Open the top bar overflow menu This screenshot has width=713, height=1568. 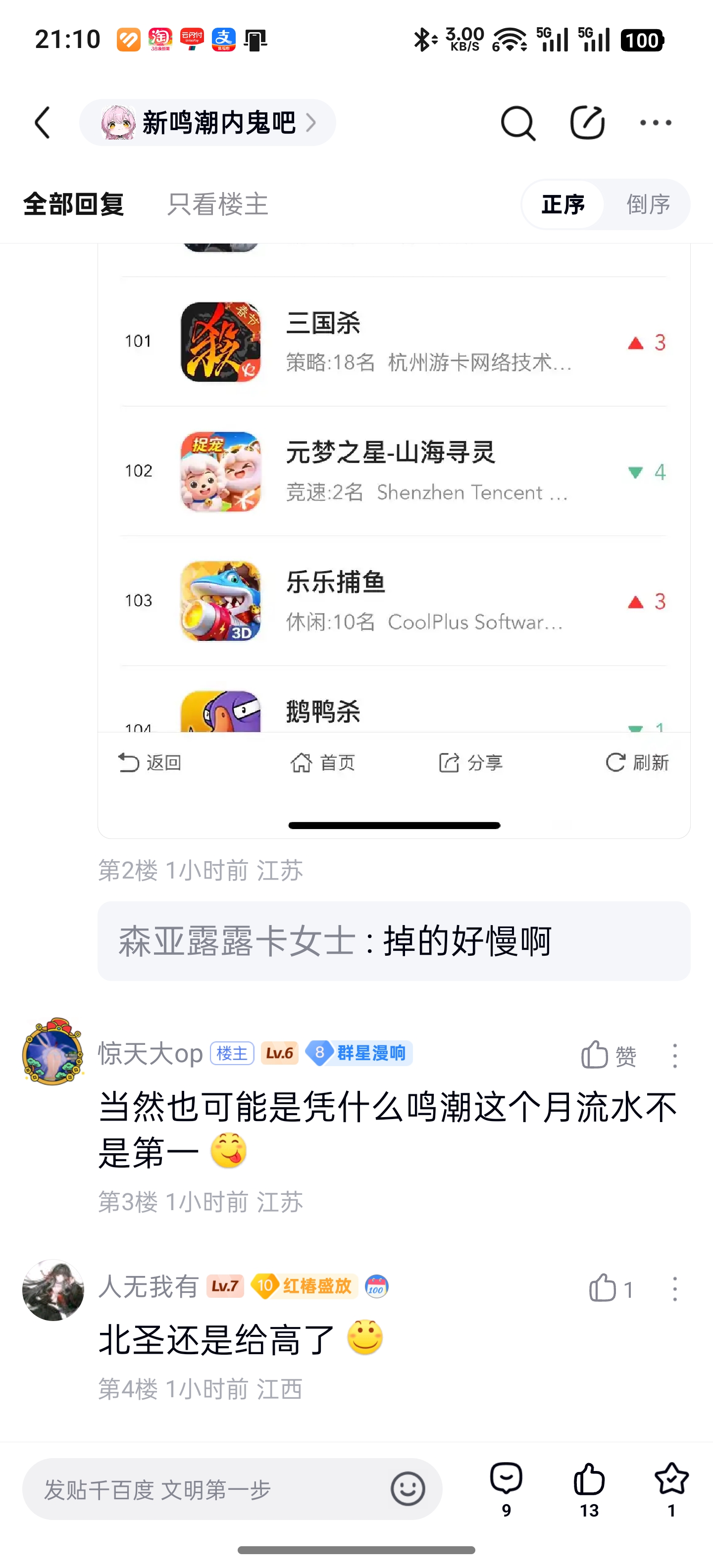pos(656,123)
